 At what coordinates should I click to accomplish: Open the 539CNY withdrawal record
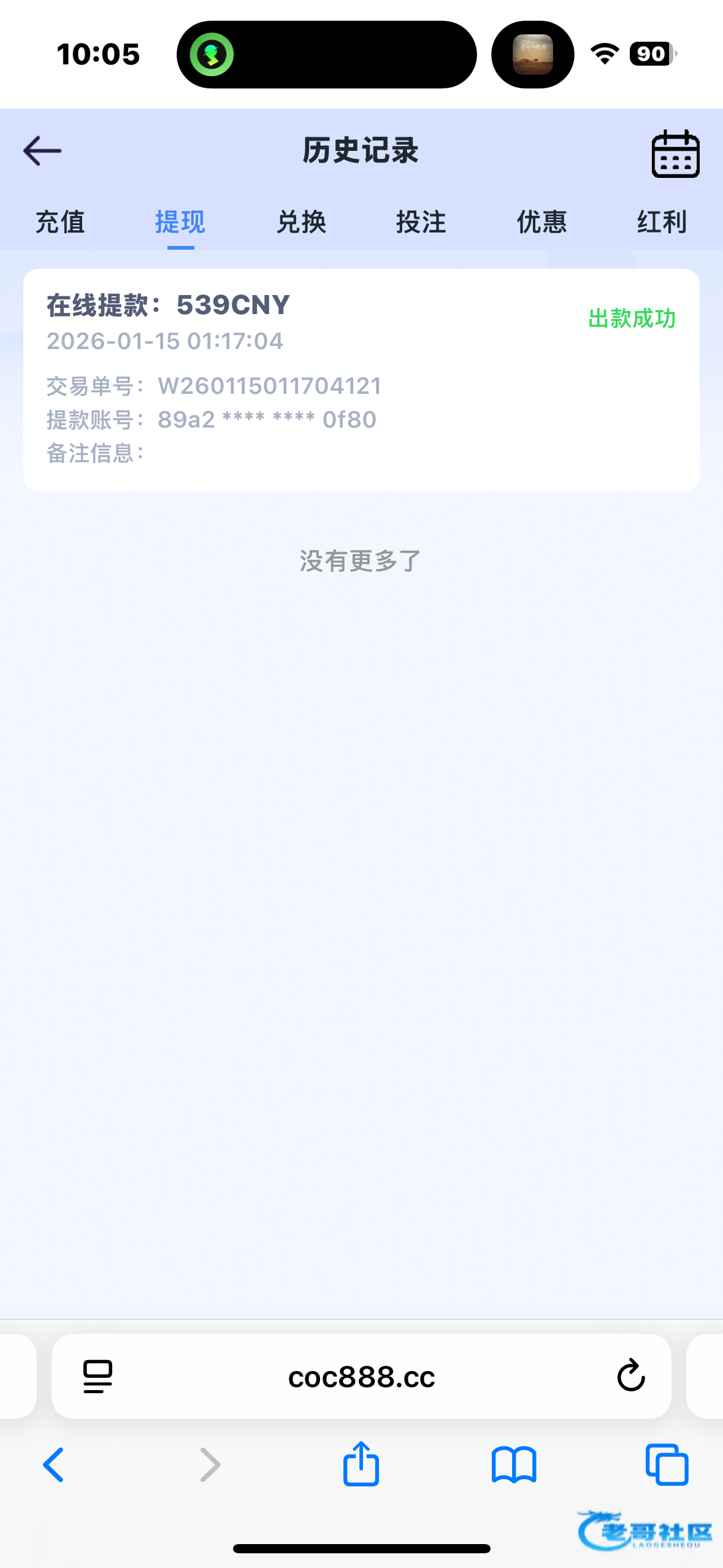click(x=361, y=379)
